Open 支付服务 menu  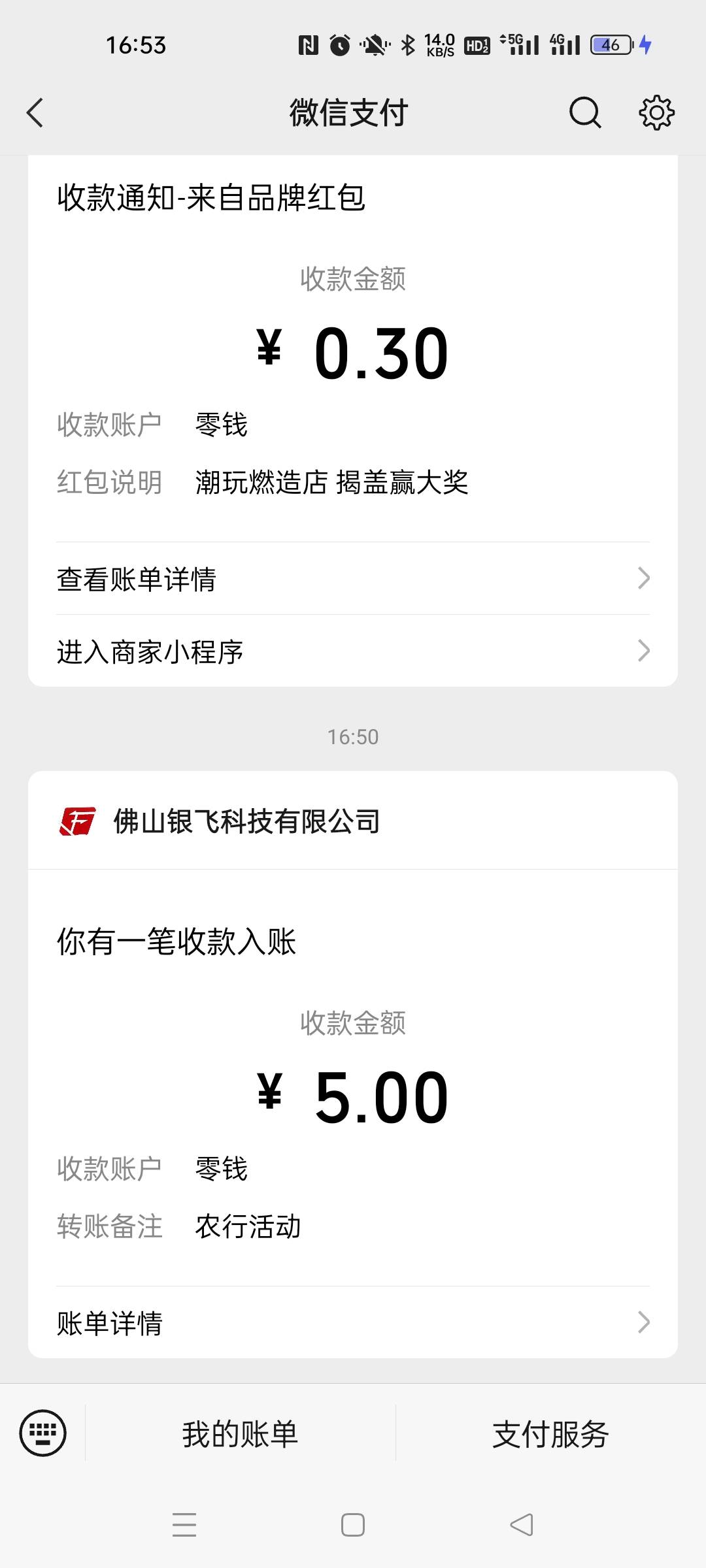(550, 1434)
